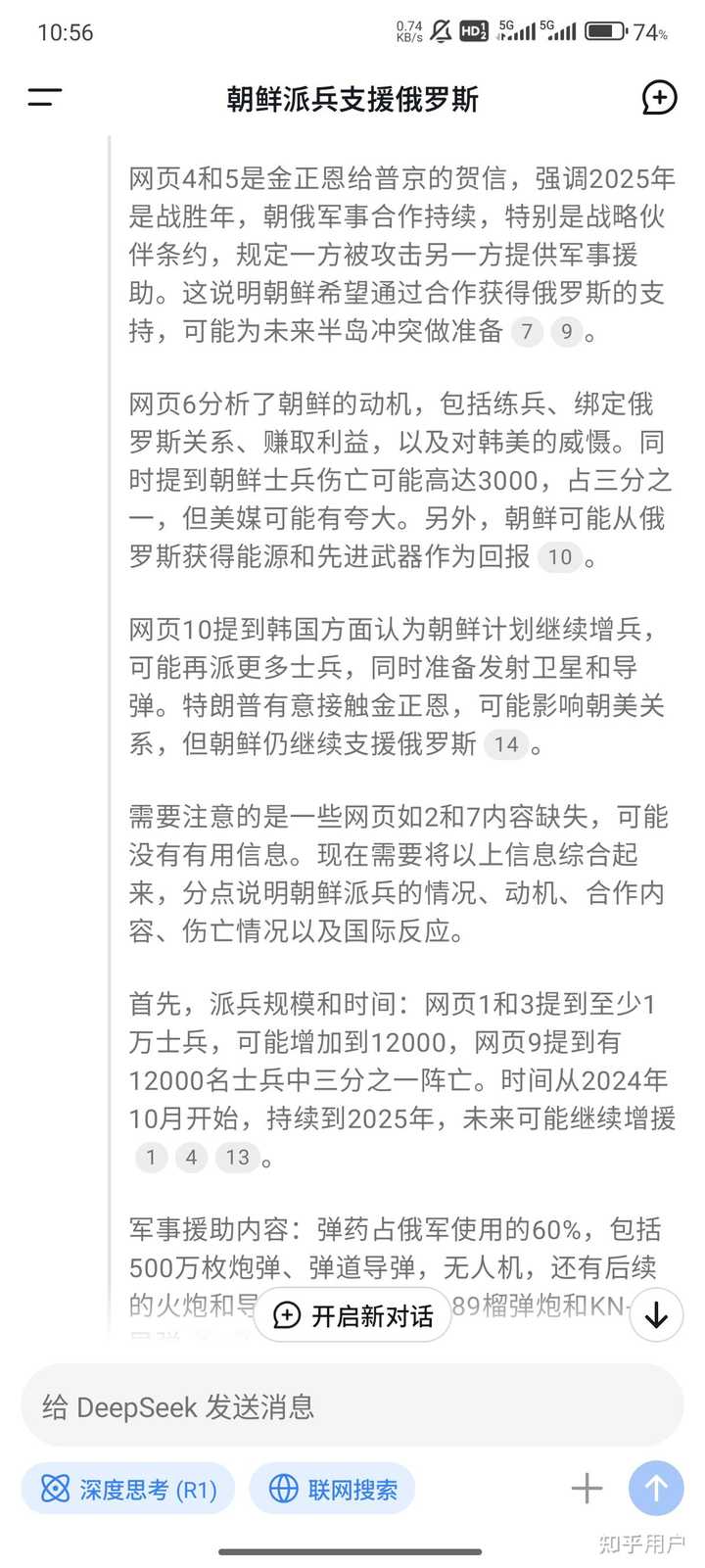
Task: Focus the 给 DeepSeek 发送消息 input field
Action: (352, 1406)
